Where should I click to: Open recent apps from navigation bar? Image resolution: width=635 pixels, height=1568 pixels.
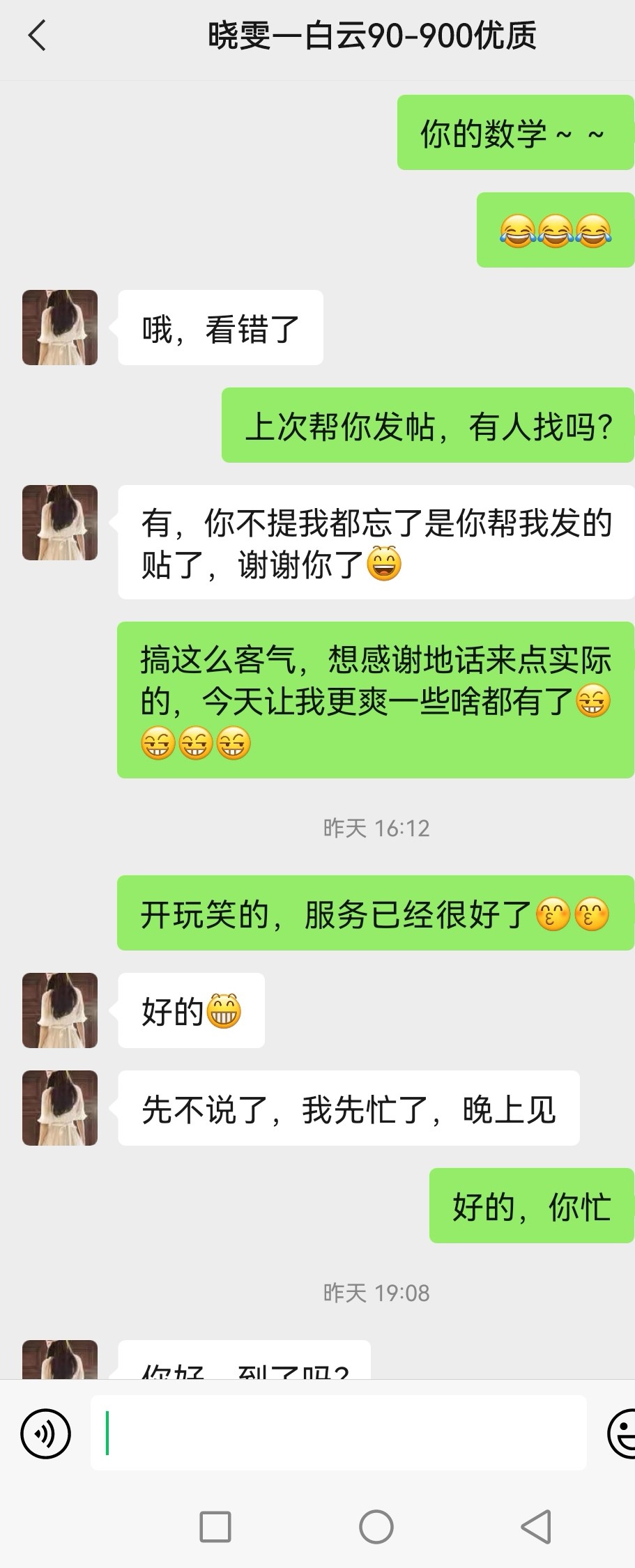[215, 1527]
